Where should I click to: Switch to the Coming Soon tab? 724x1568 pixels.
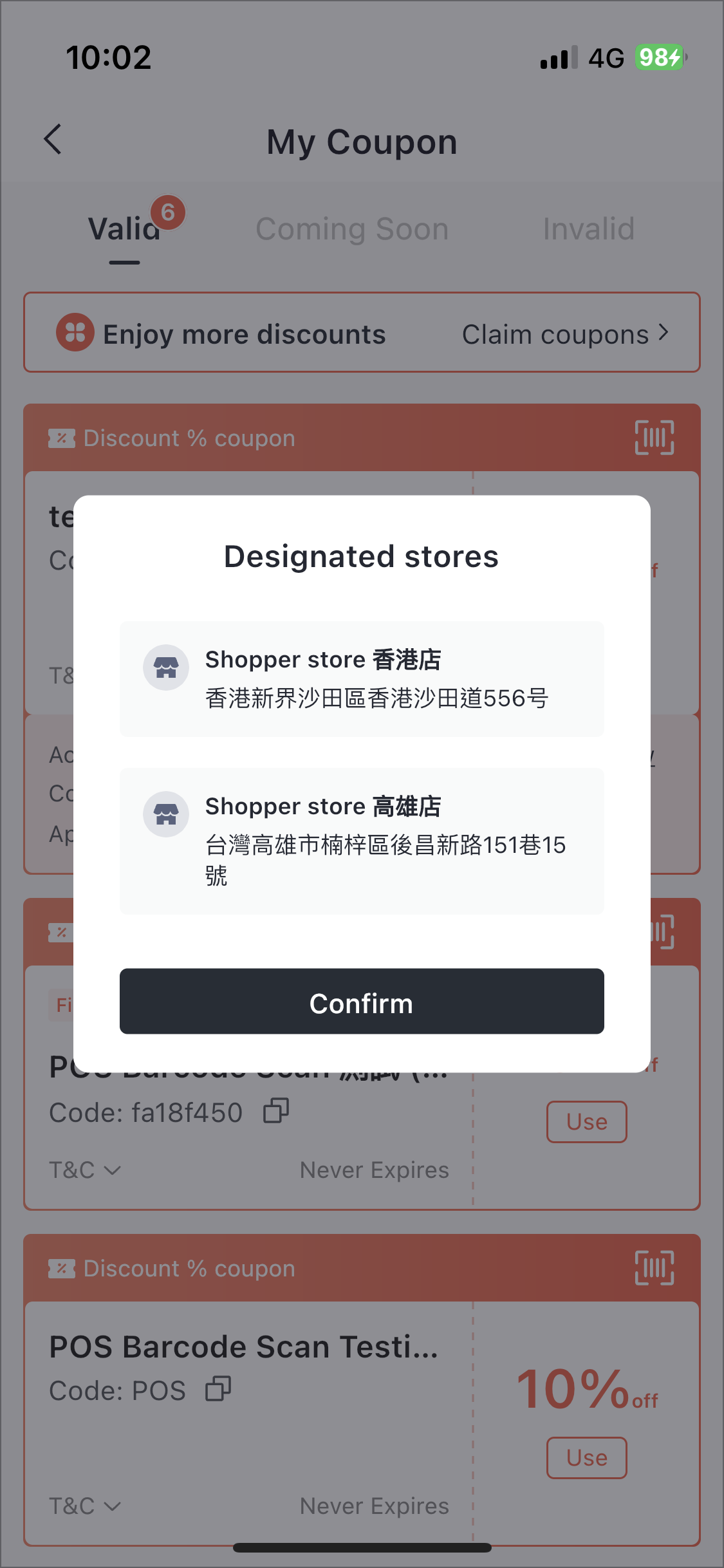coord(351,229)
